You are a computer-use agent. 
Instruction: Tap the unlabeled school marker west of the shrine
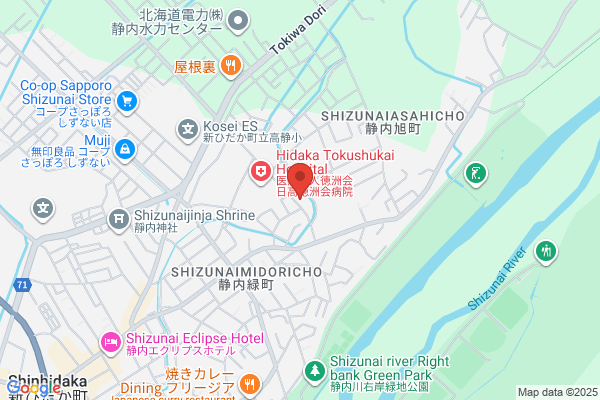tap(43, 209)
